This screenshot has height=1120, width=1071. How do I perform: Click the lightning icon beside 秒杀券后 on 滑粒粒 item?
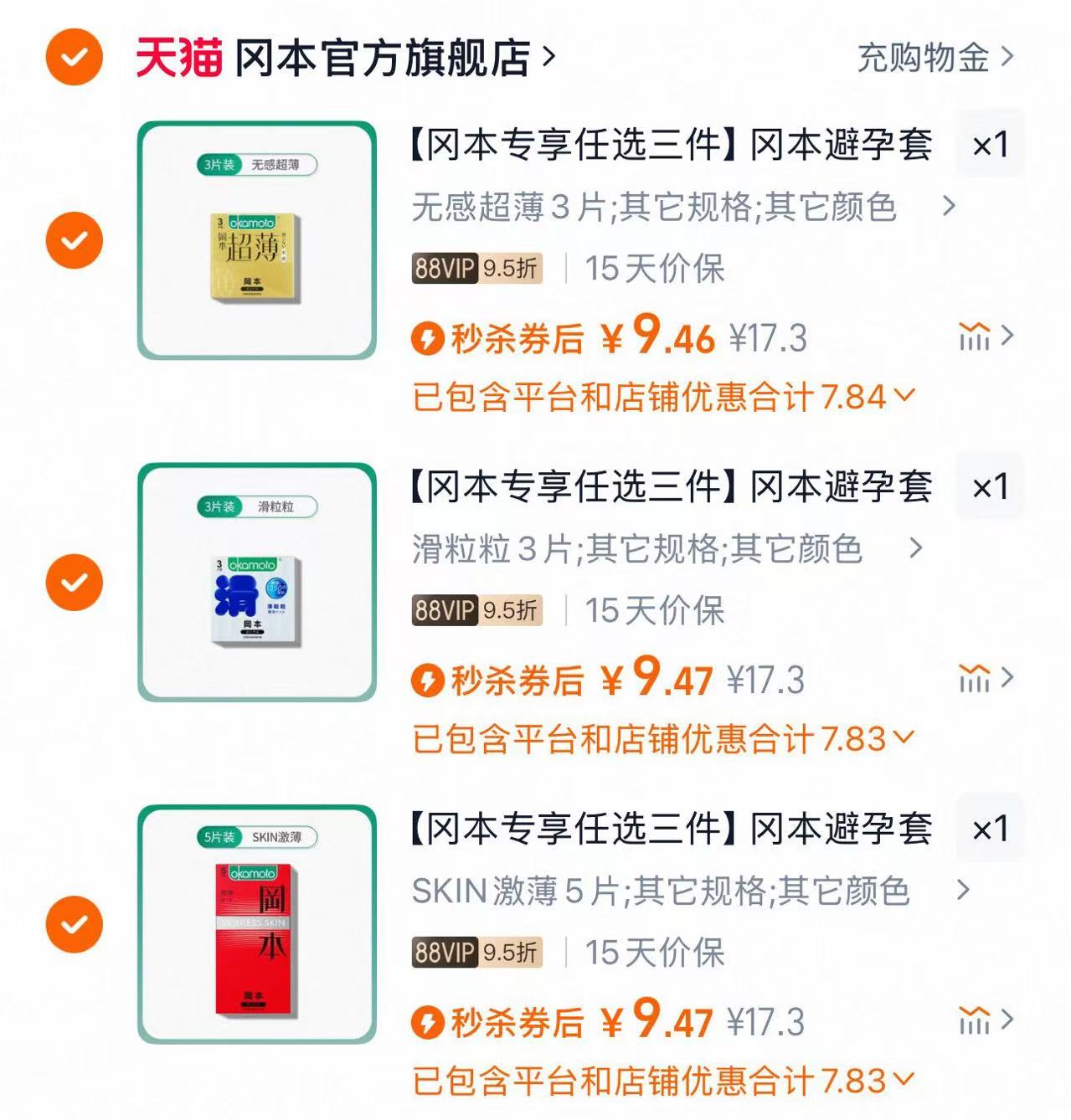(x=430, y=682)
